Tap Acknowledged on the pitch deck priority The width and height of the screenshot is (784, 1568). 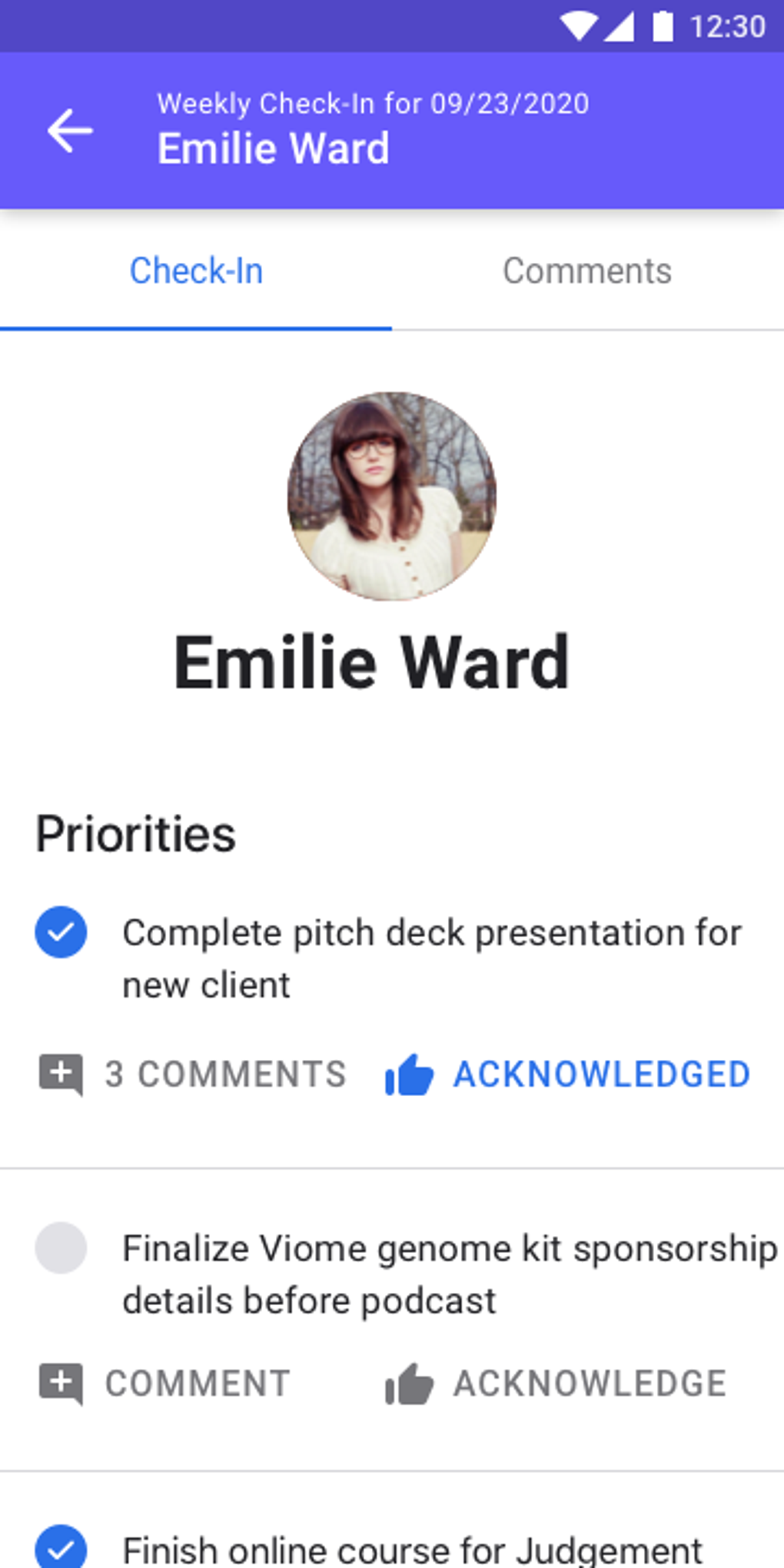567,1074
